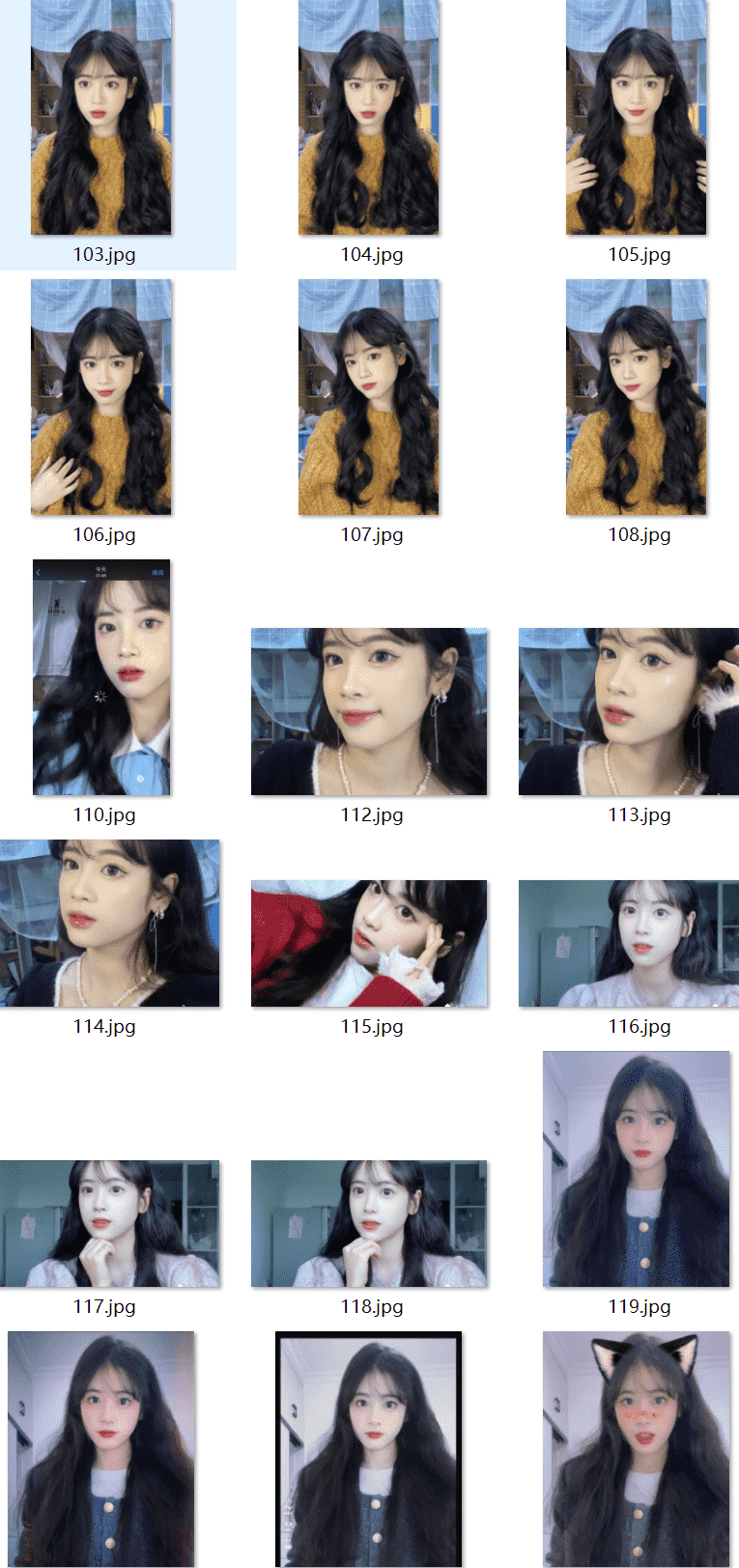Open the 110.jpg thumbnail
This screenshot has height=1568, width=739.
(x=101, y=677)
